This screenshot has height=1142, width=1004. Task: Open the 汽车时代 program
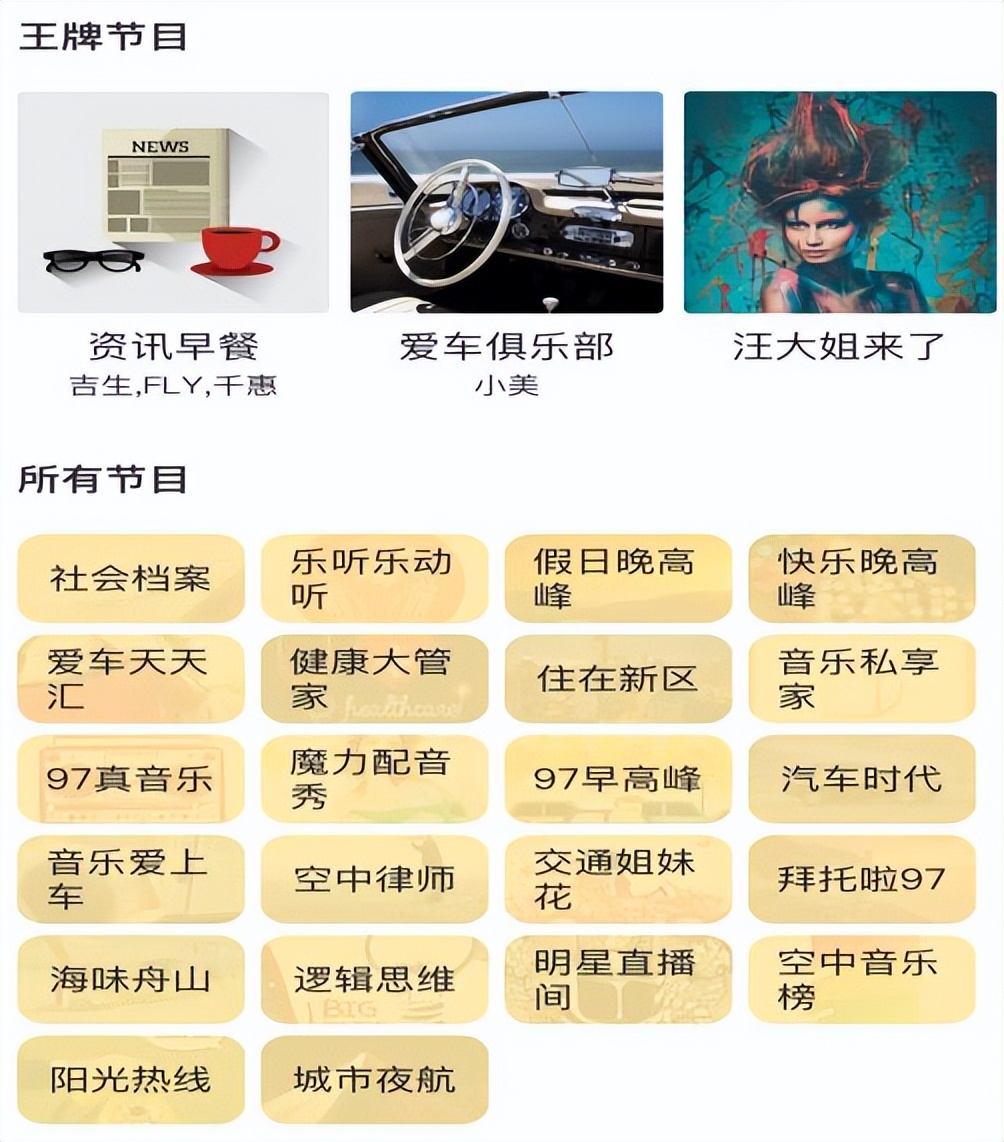[x=860, y=780]
